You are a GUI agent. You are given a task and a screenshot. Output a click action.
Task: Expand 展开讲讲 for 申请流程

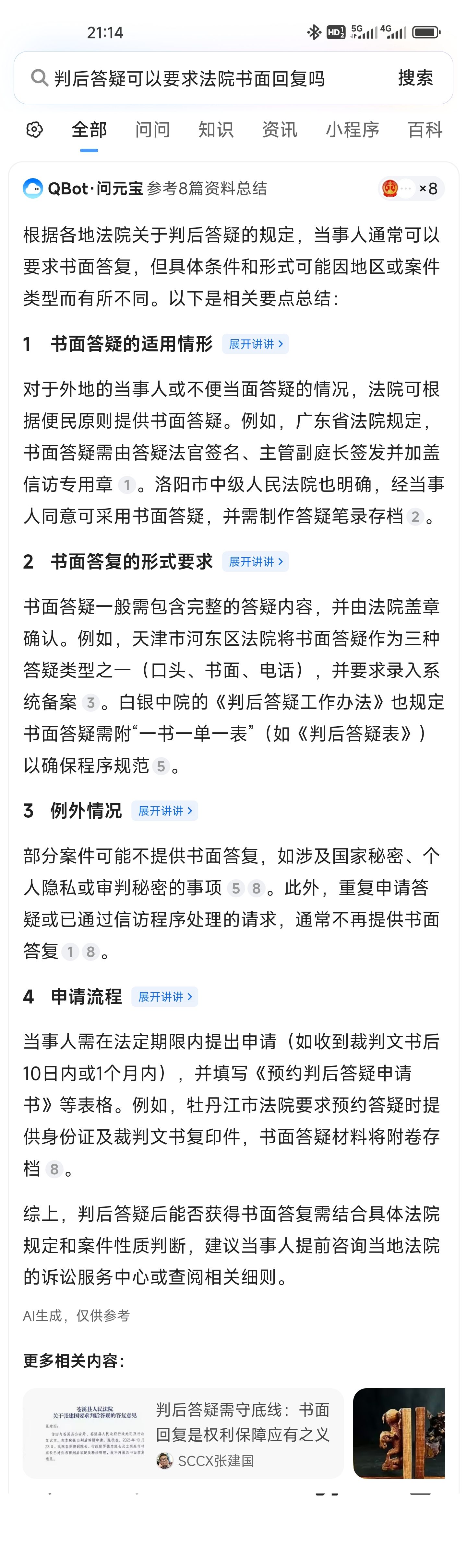pos(165,997)
